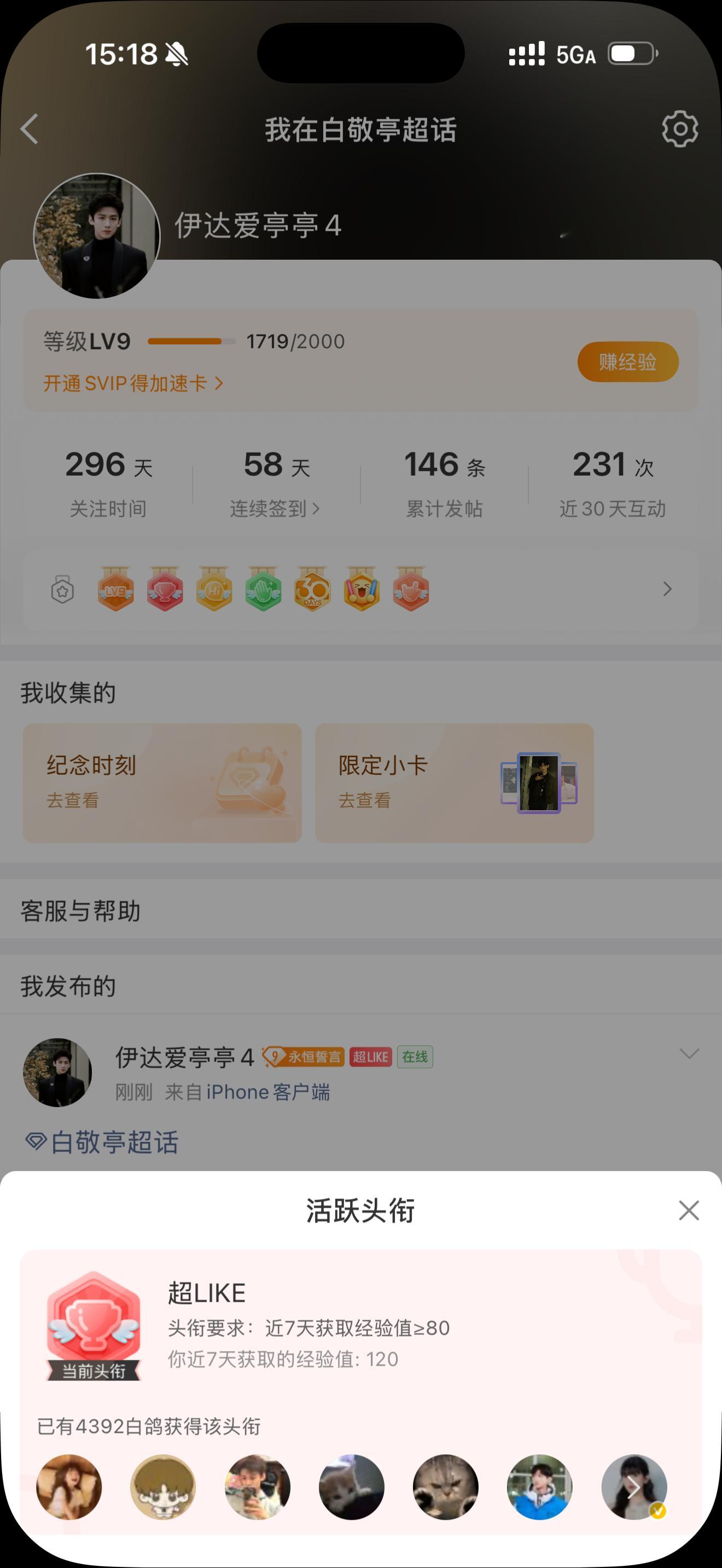The image size is (722, 1568).
Task: Open the 纪念时刻 card
Action: [162, 783]
